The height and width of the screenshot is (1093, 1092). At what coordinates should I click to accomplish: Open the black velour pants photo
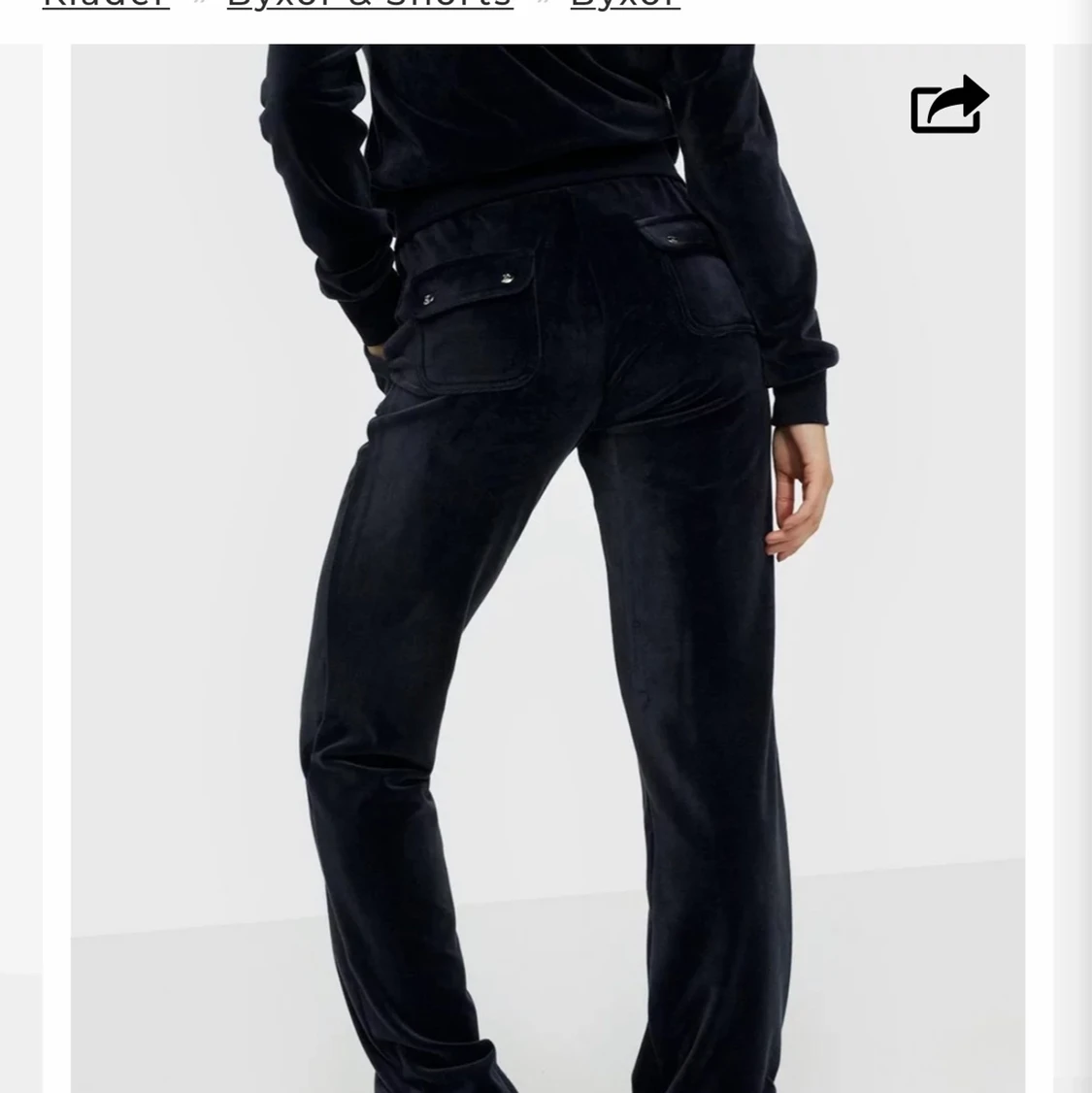pos(547,582)
